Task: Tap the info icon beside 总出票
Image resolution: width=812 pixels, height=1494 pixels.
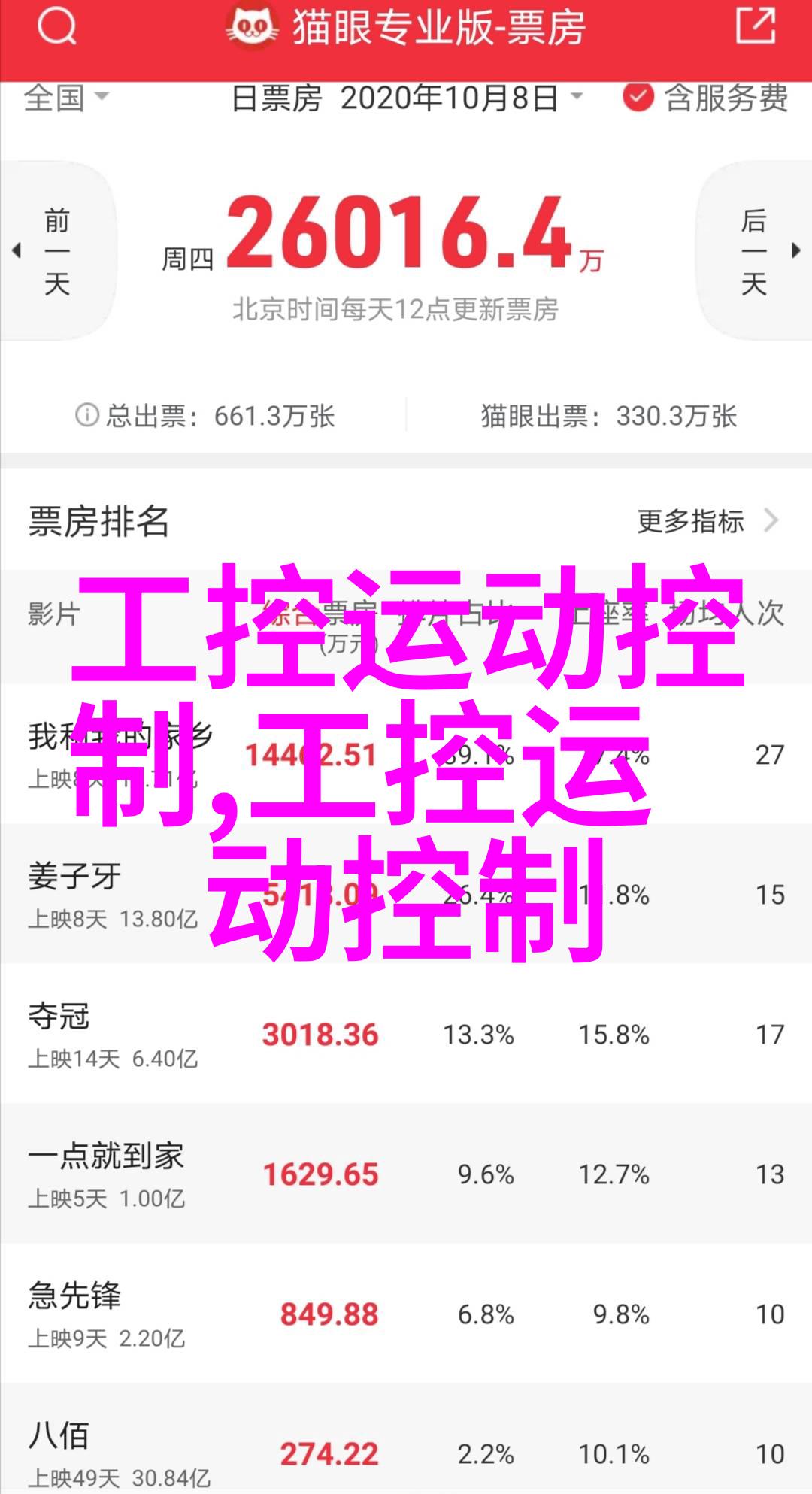Action: click(86, 415)
